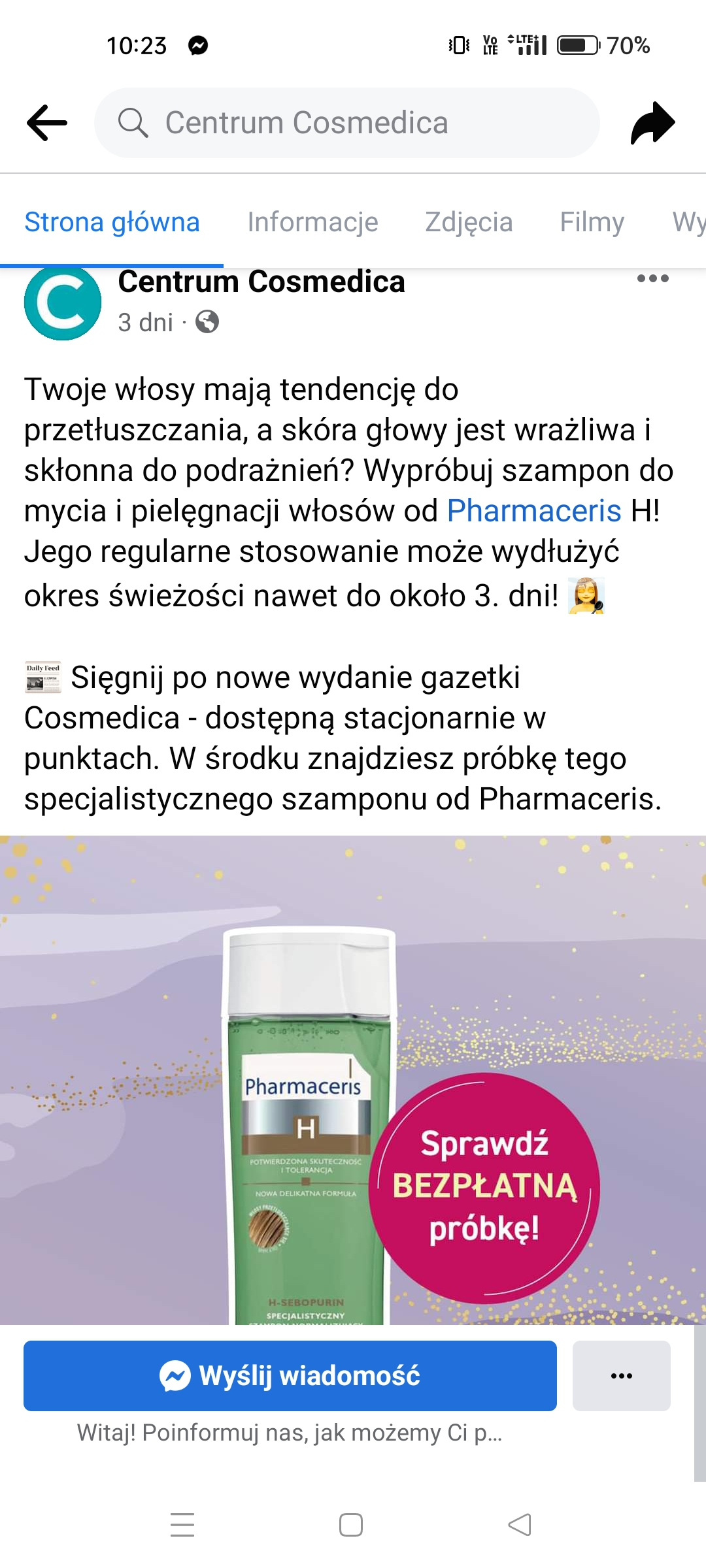
Task: Open the Filmy tab
Action: 592,222
